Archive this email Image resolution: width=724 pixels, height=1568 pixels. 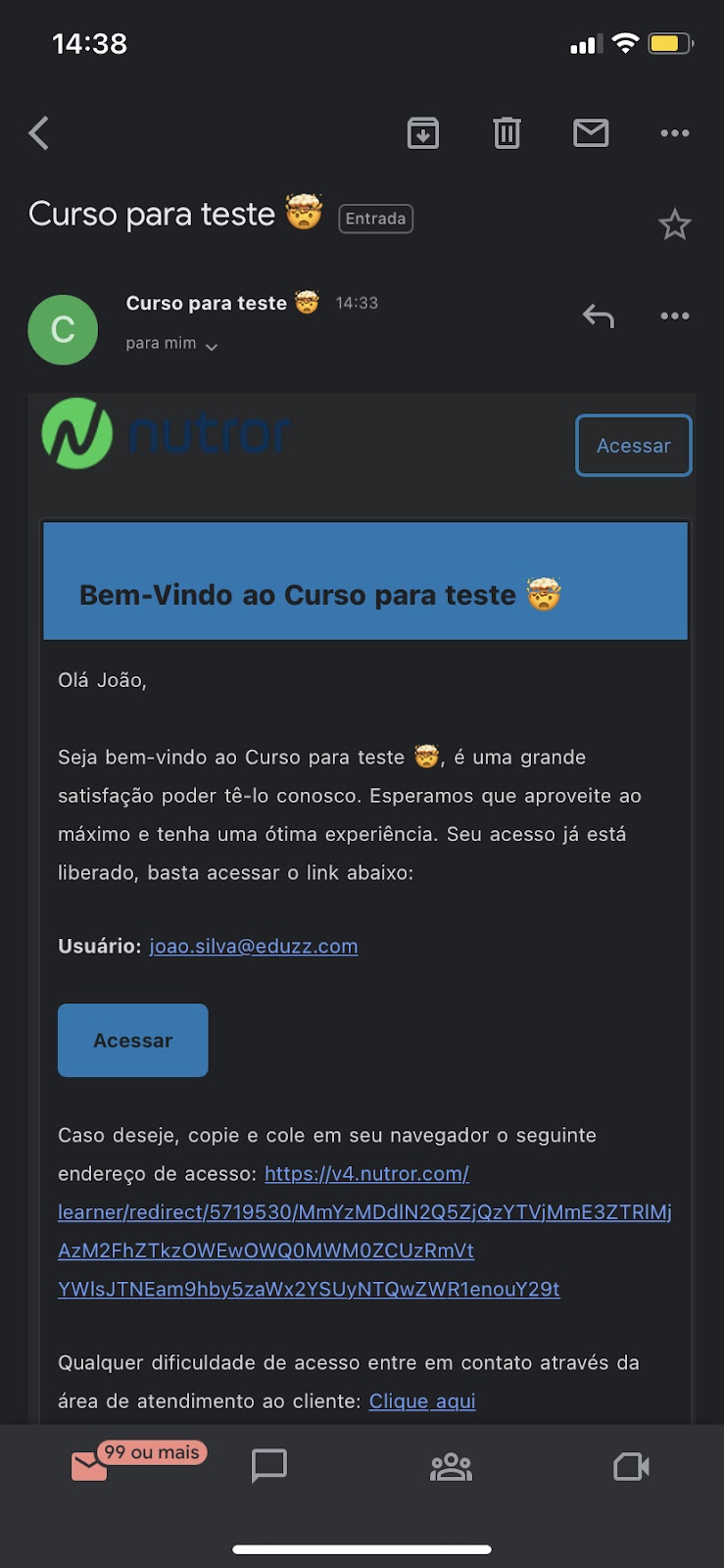point(422,133)
